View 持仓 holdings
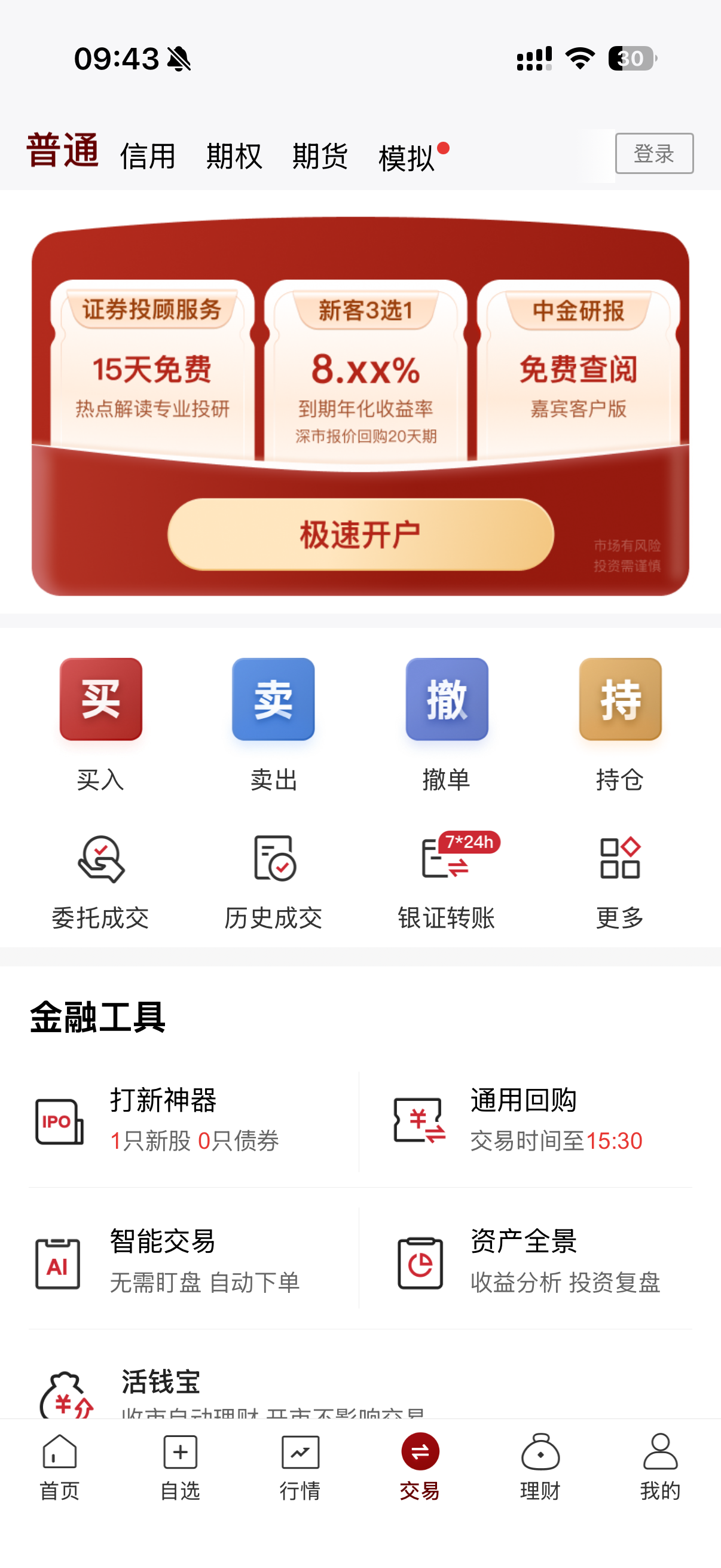The height and width of the screenshot is (1568, 721). click(619, 723)
